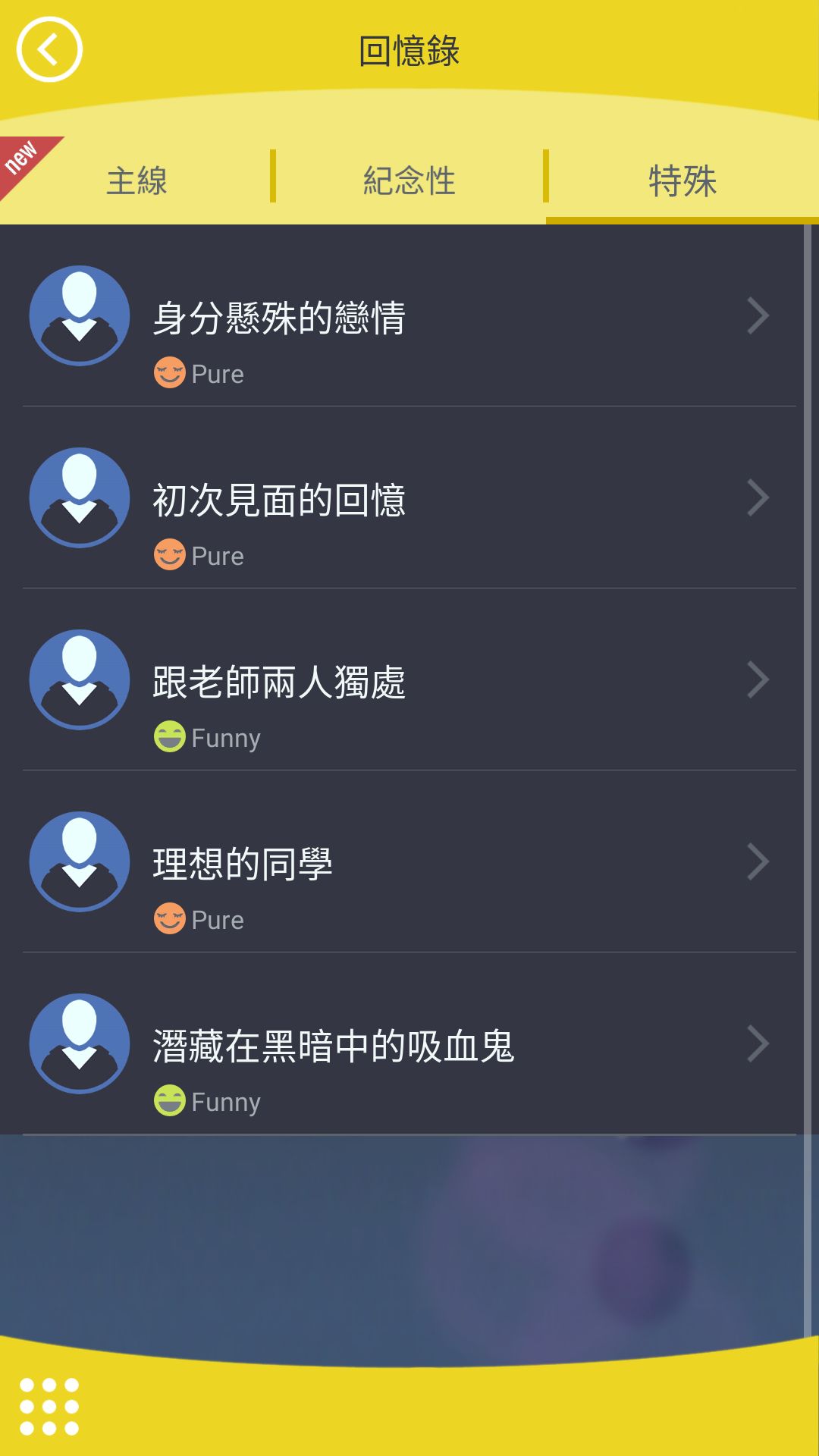The width and height of the screenshot is (819, 1456).
Task: Tap the arrow beside 潛藏在黑暗中的吸血鬼
Action: pos(758,1046)
